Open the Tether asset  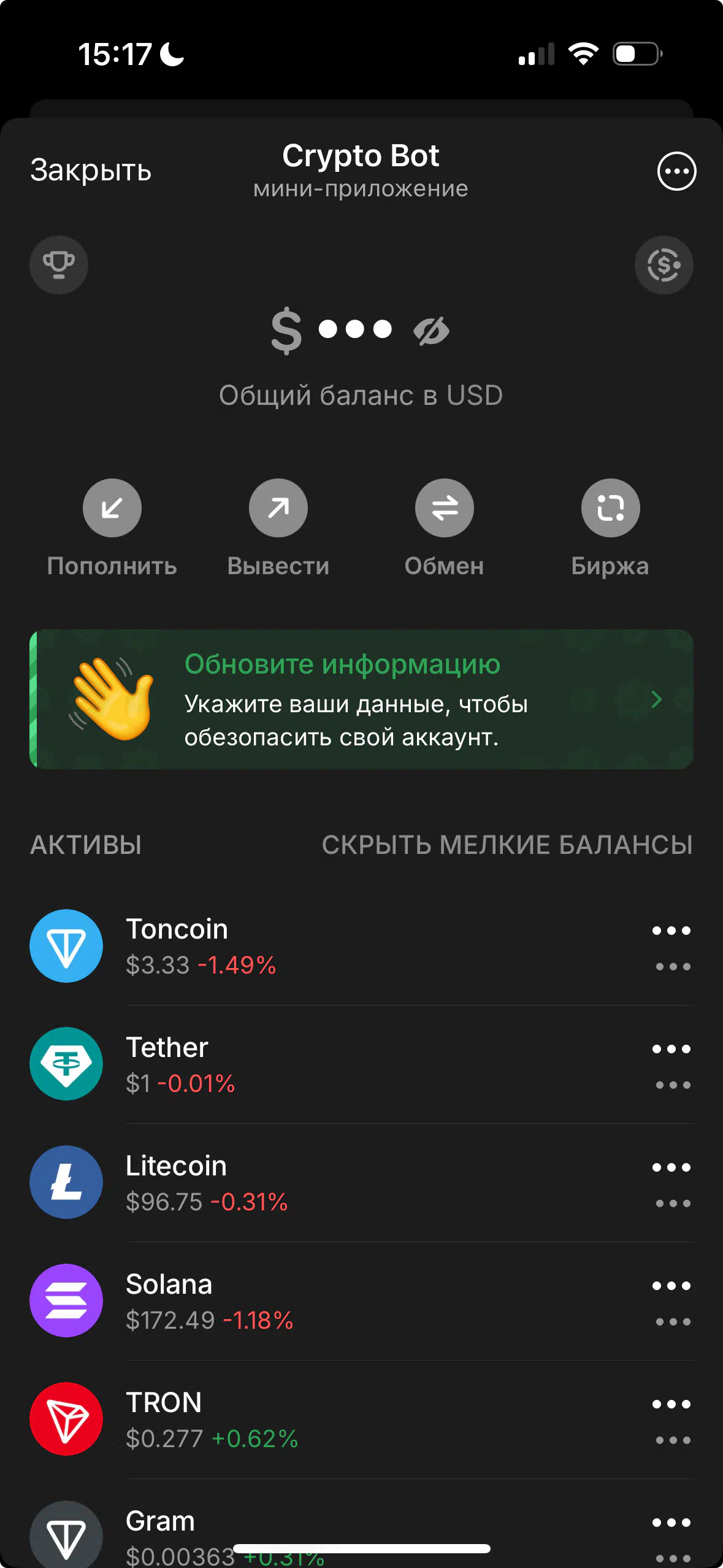tap(361, 1064)
